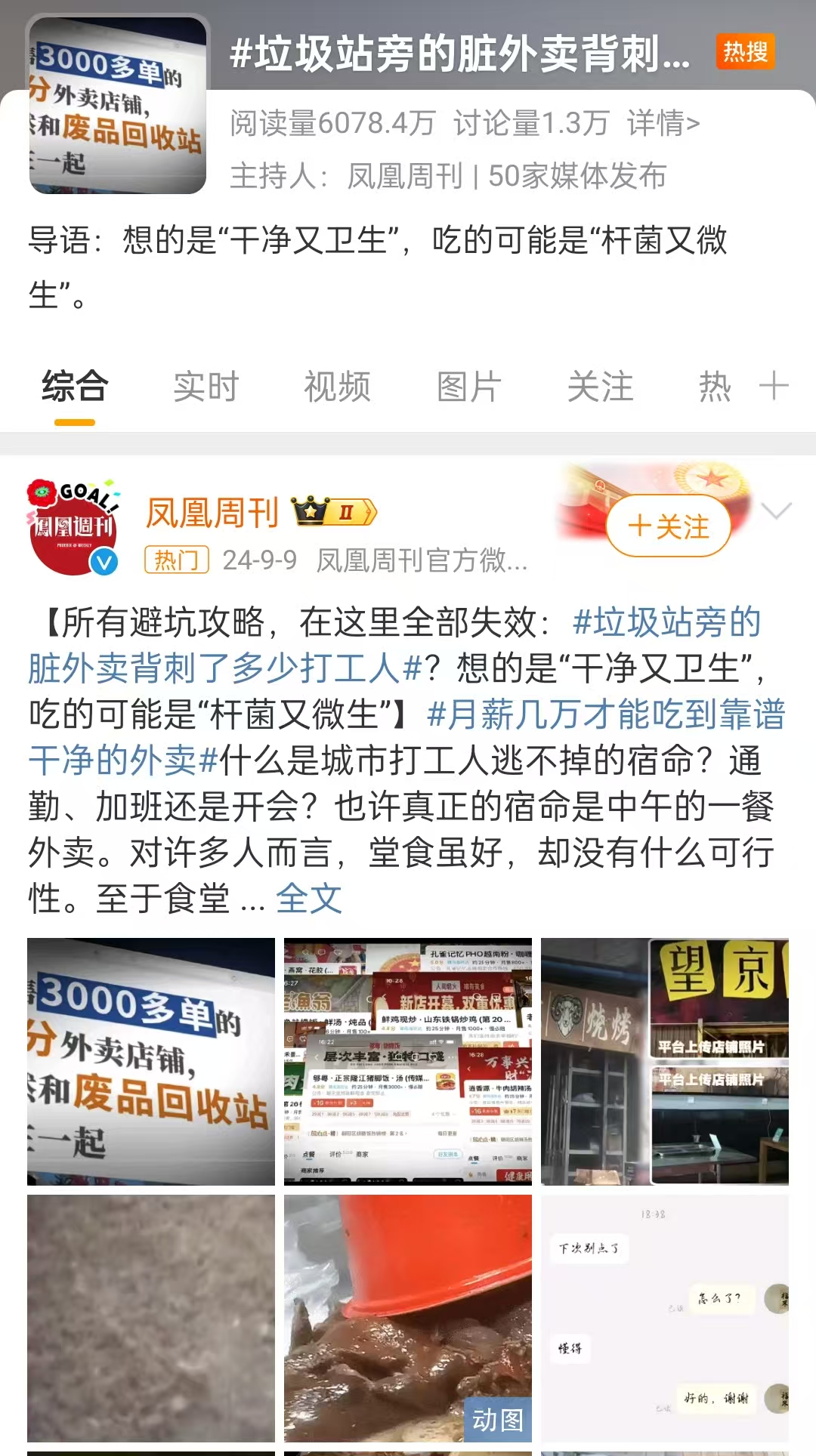Switch to the 视频 tab
The image size is (816, 1456).
[337, 387]
